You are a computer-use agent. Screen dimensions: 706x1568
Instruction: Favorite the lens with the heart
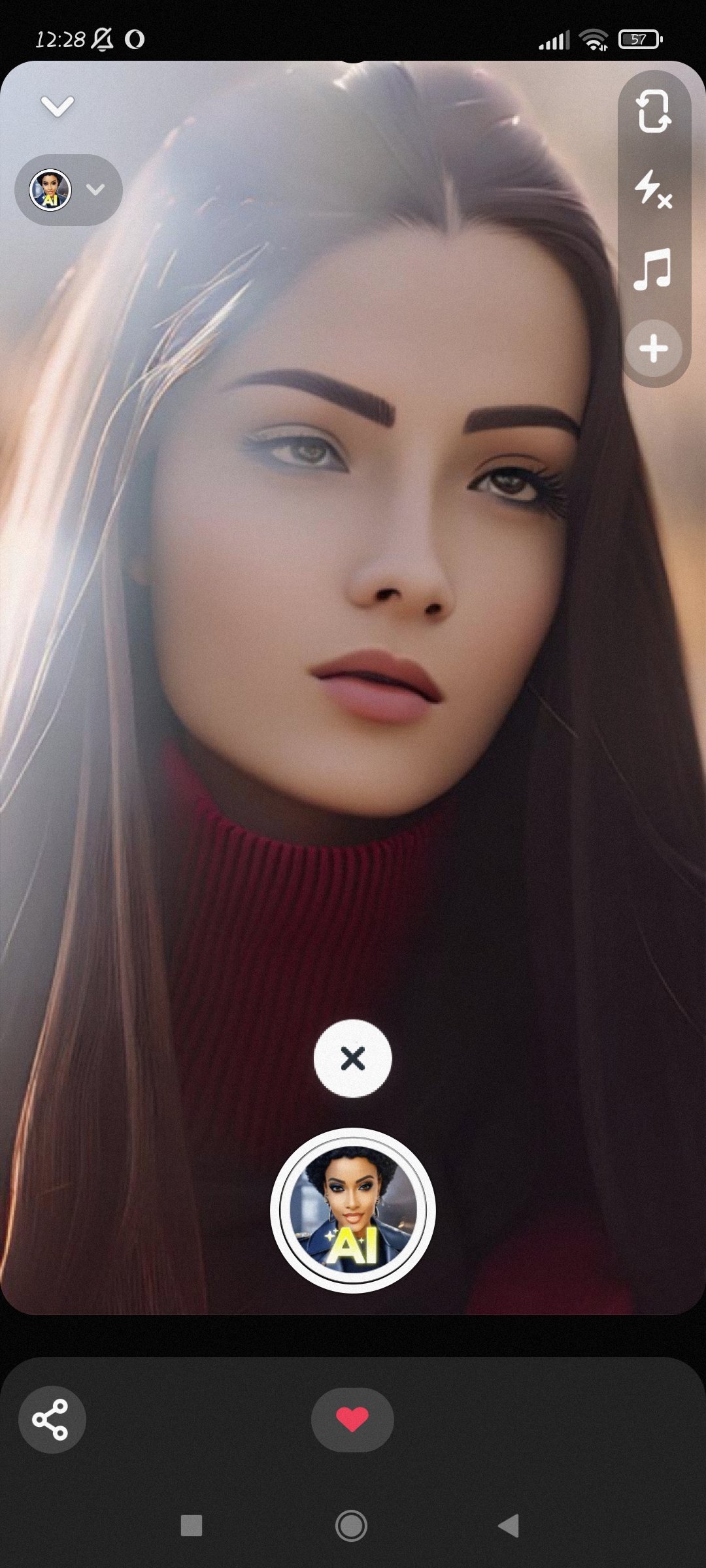click(x=352, y=1420)
